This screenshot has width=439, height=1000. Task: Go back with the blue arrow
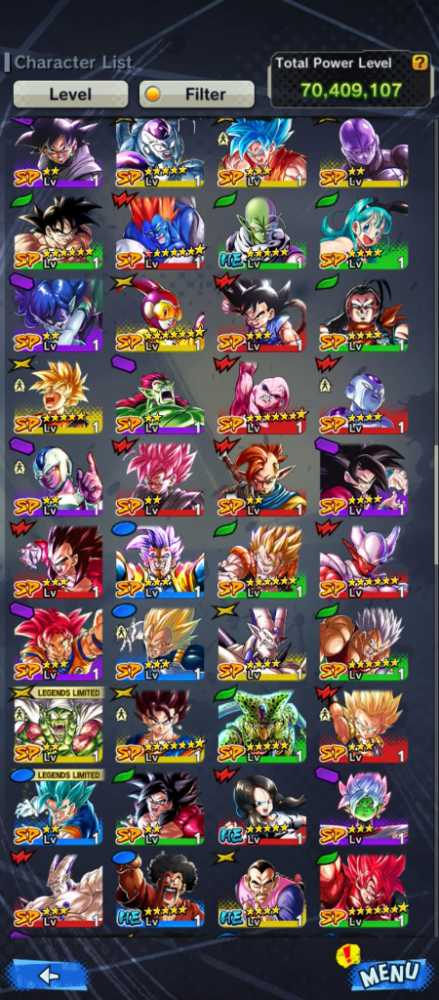[49, 975]
